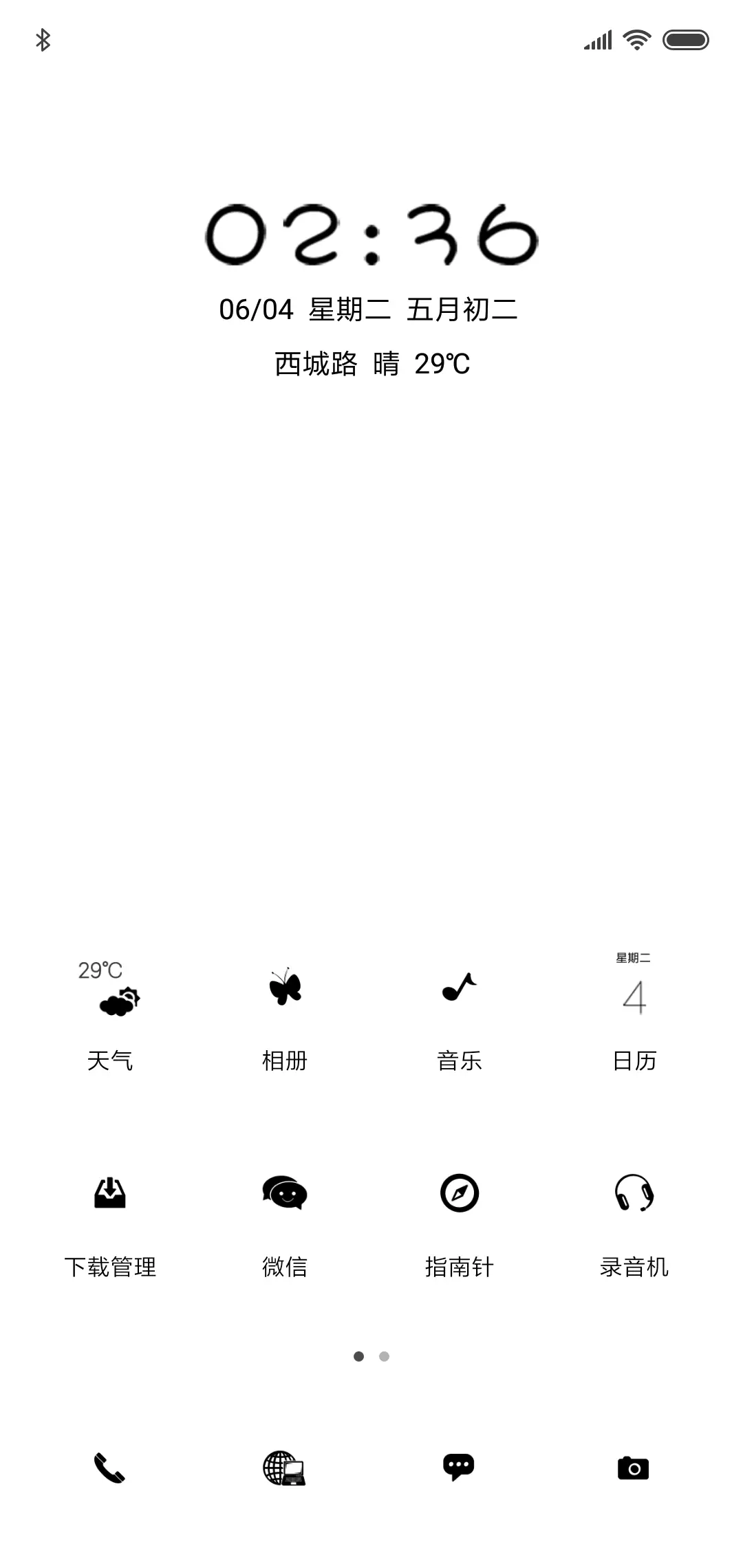The image size is (743, 1568).
Task: Tap the 29℃ label above the weather icon
Action: pos(100,971)
